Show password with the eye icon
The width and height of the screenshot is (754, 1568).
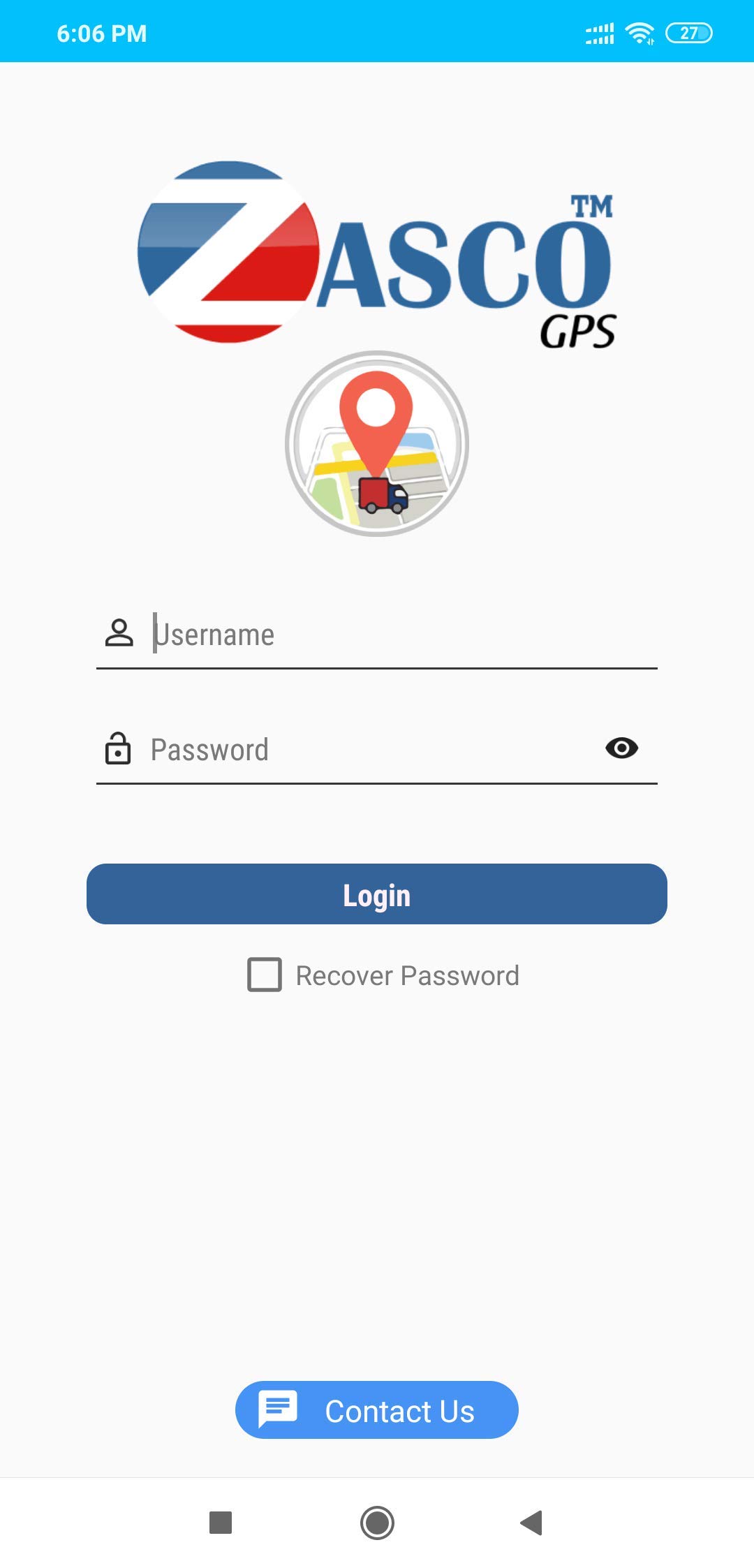621,748
